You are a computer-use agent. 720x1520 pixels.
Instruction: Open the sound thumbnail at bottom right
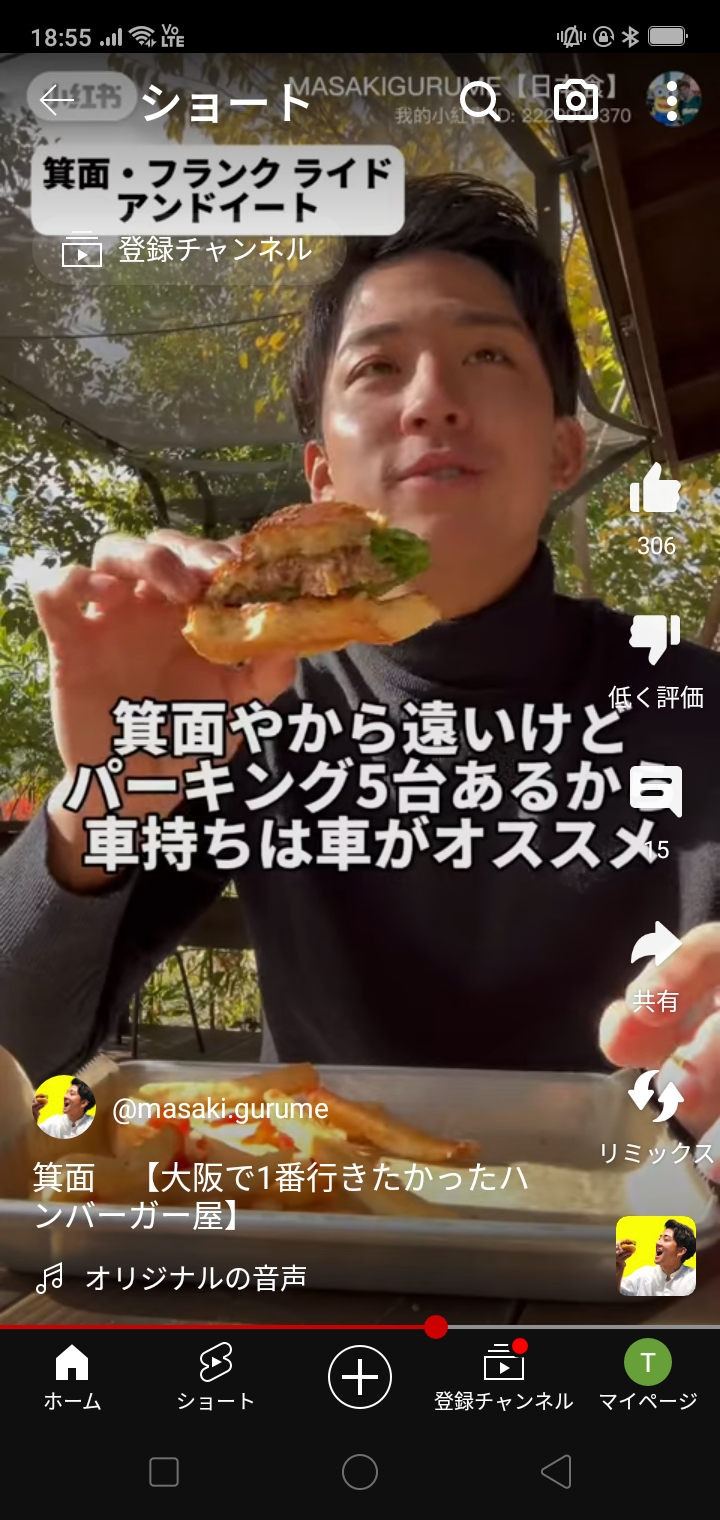click(x=655, y=1256)
